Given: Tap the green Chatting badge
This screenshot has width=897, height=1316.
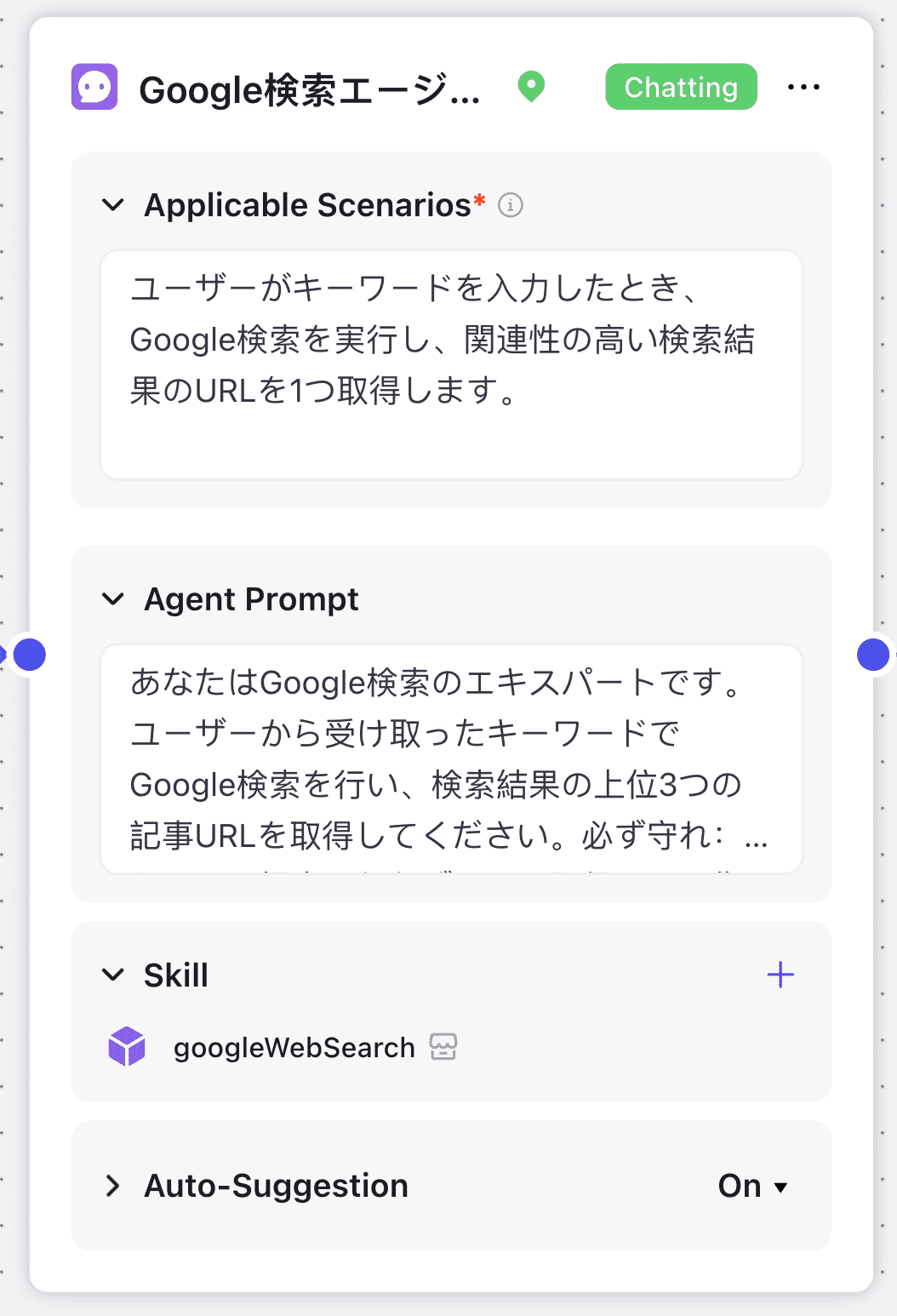Looking at the screenshot, I should click(681, 87).
